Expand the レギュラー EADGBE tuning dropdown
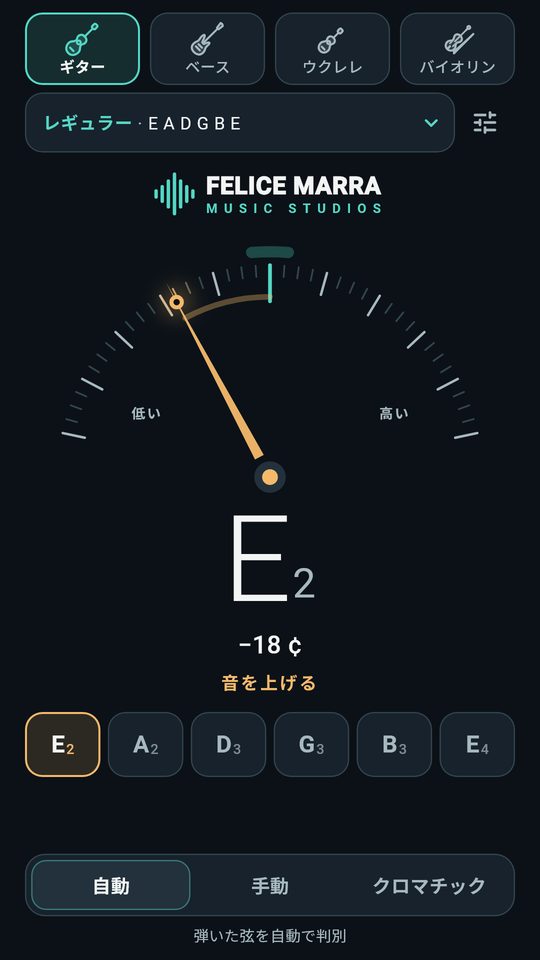 tap(240, 122)
